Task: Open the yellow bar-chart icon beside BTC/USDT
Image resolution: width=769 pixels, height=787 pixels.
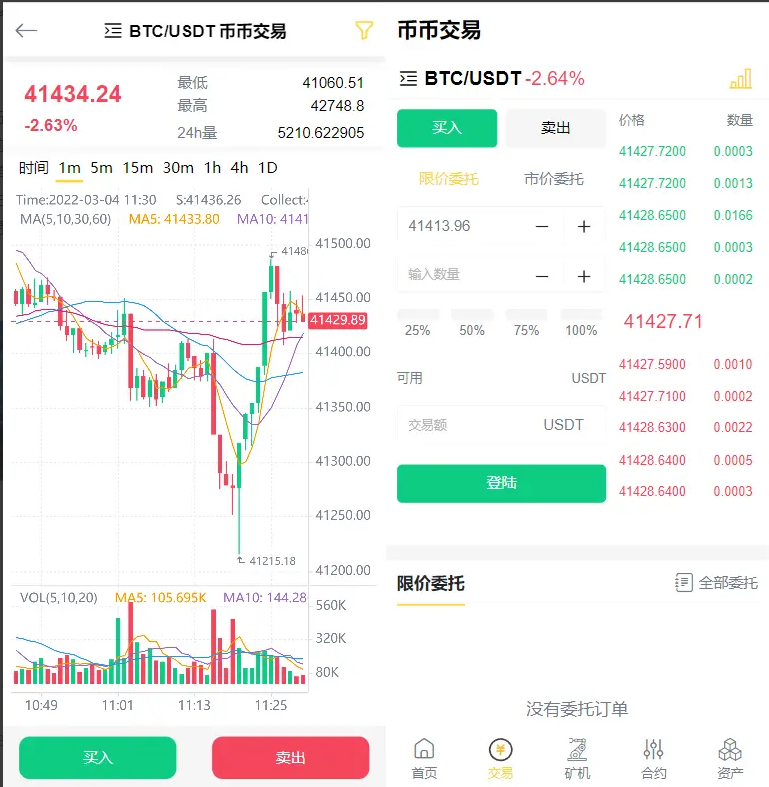Action: (x=740, y=79)
